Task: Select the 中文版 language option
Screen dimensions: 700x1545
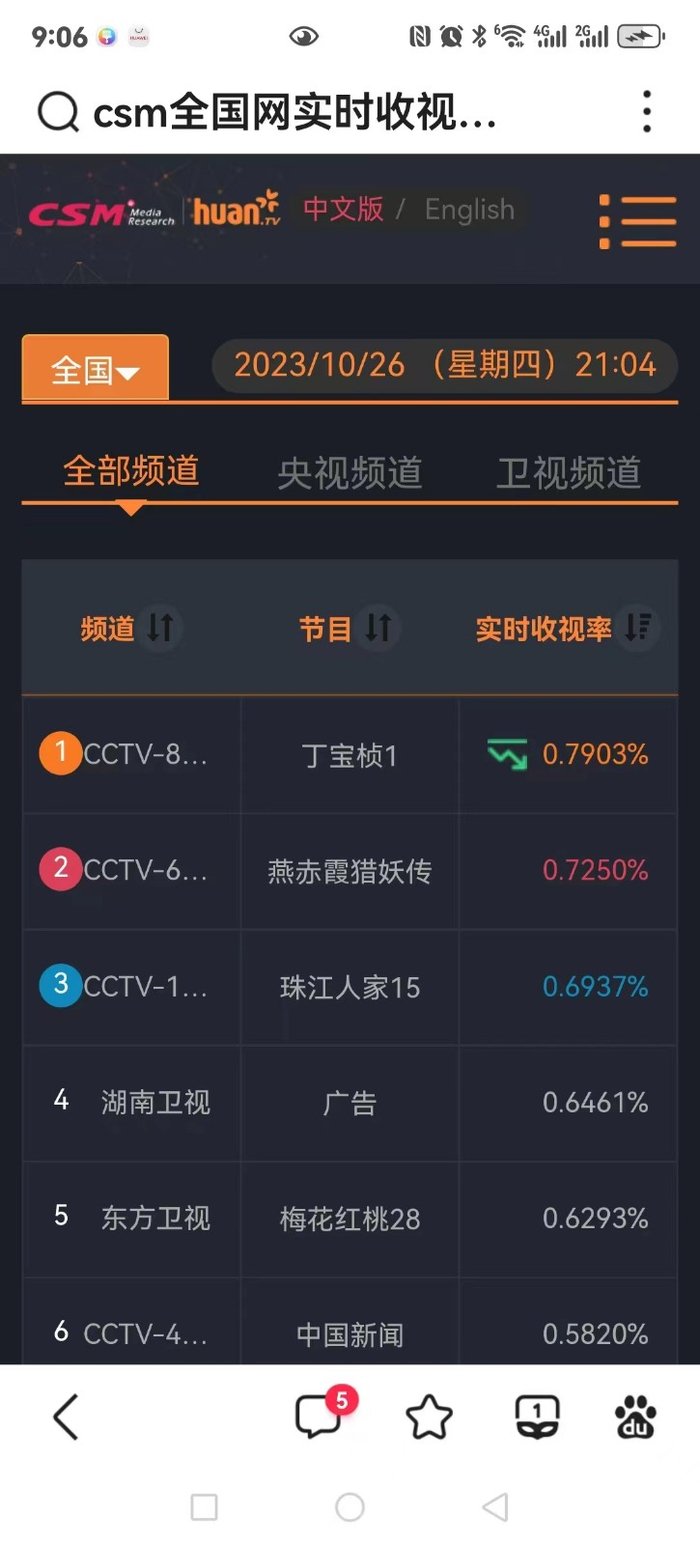Action: (x=343, y=209)
